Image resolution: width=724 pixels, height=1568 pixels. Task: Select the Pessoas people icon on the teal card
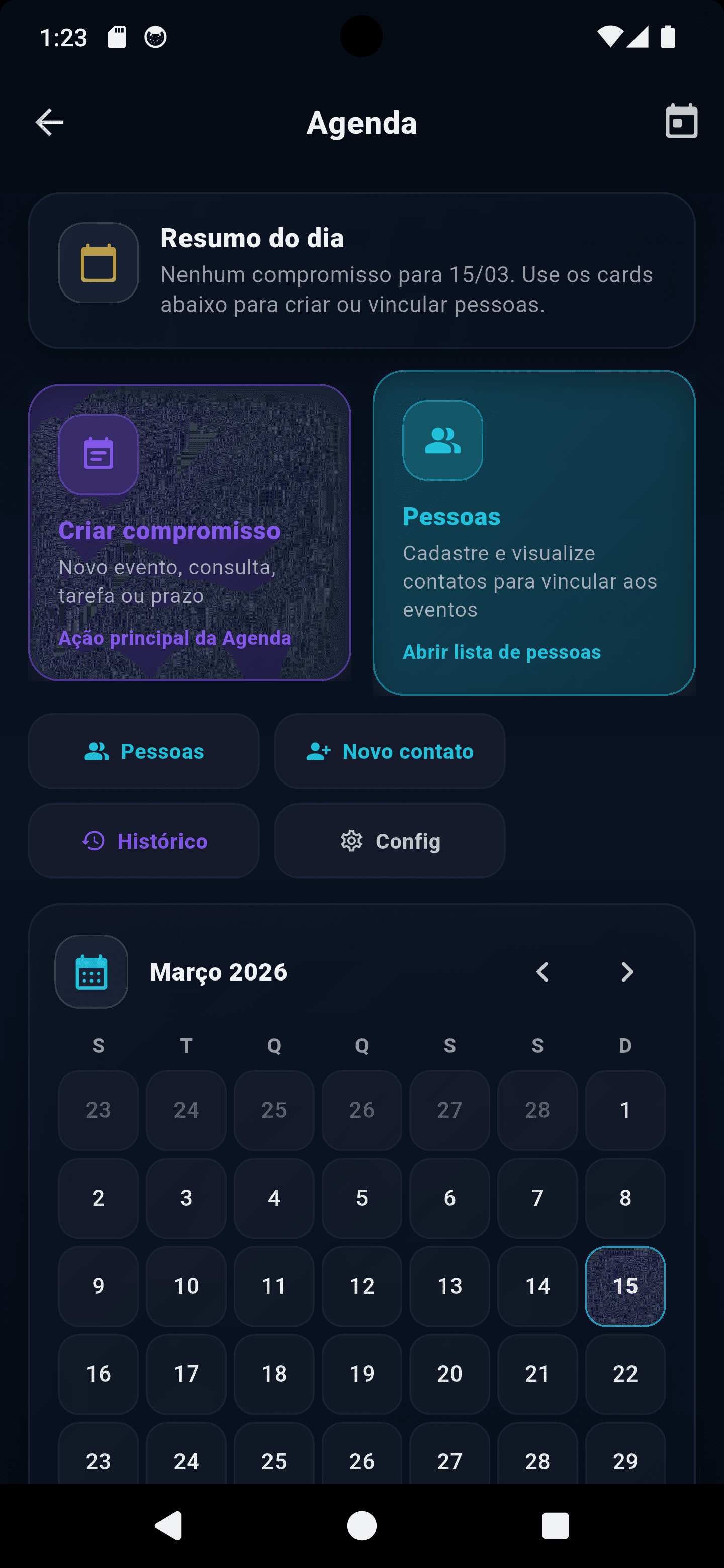pos(442,440)
